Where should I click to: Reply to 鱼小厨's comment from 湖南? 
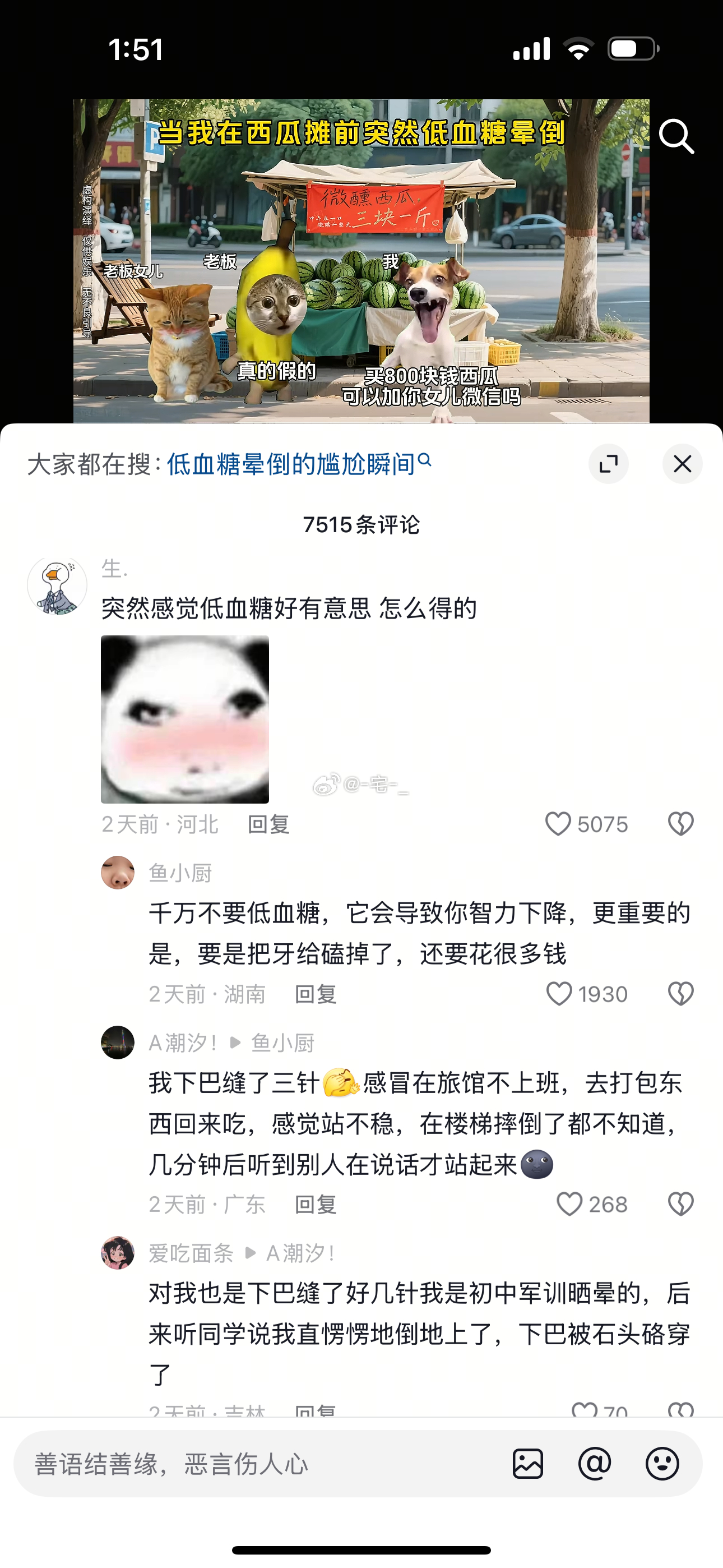coord(315,994)
